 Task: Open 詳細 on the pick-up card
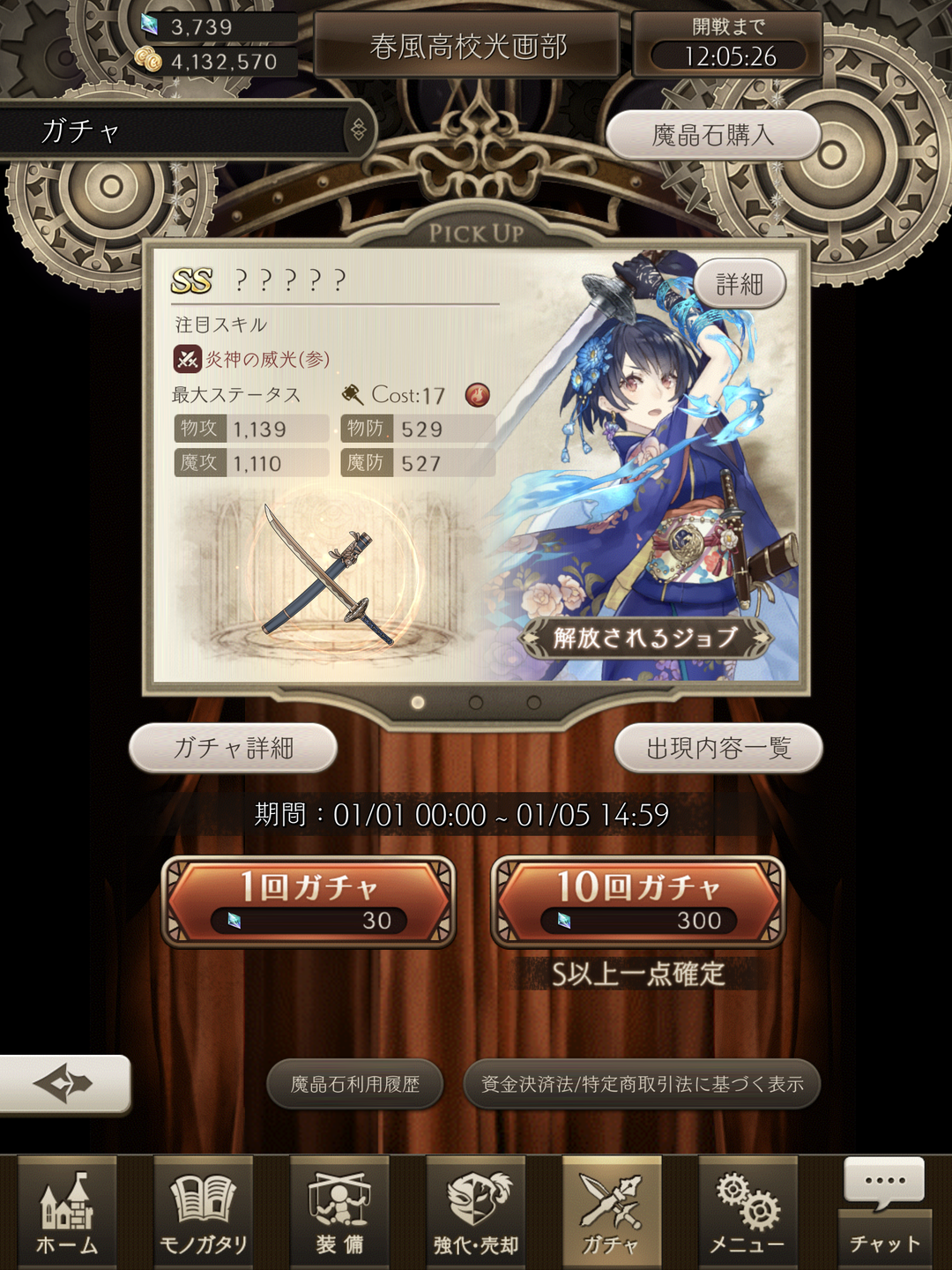coord(739,284)
